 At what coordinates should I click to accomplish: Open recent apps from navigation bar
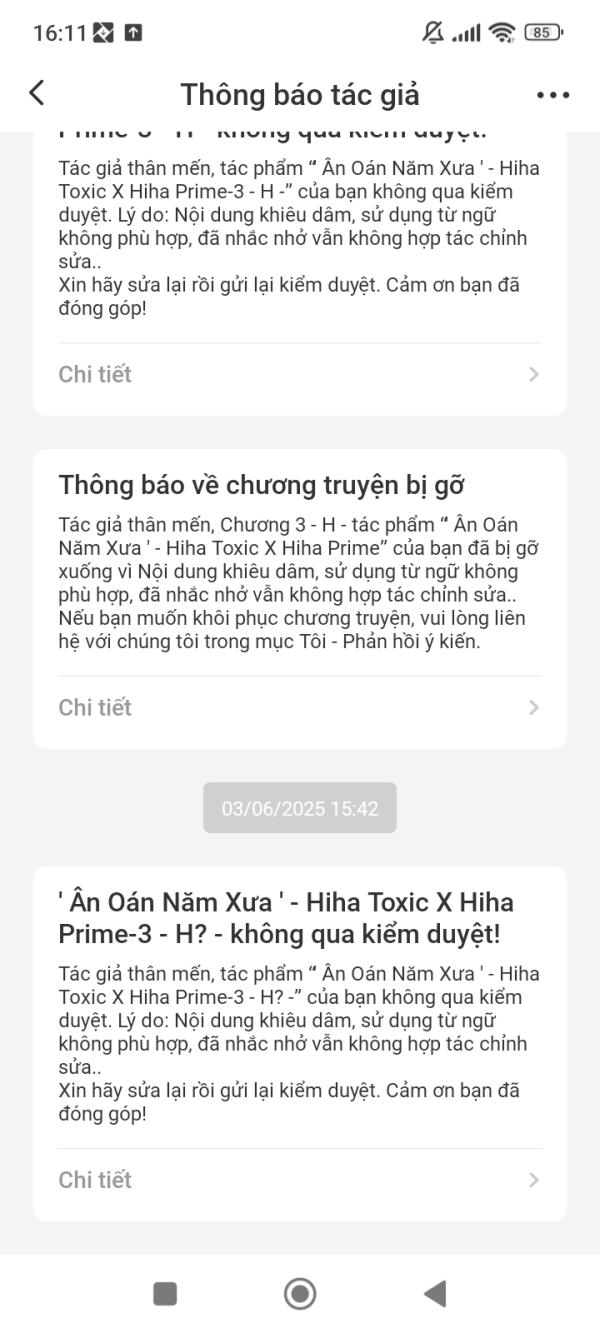coord(165,1293)
